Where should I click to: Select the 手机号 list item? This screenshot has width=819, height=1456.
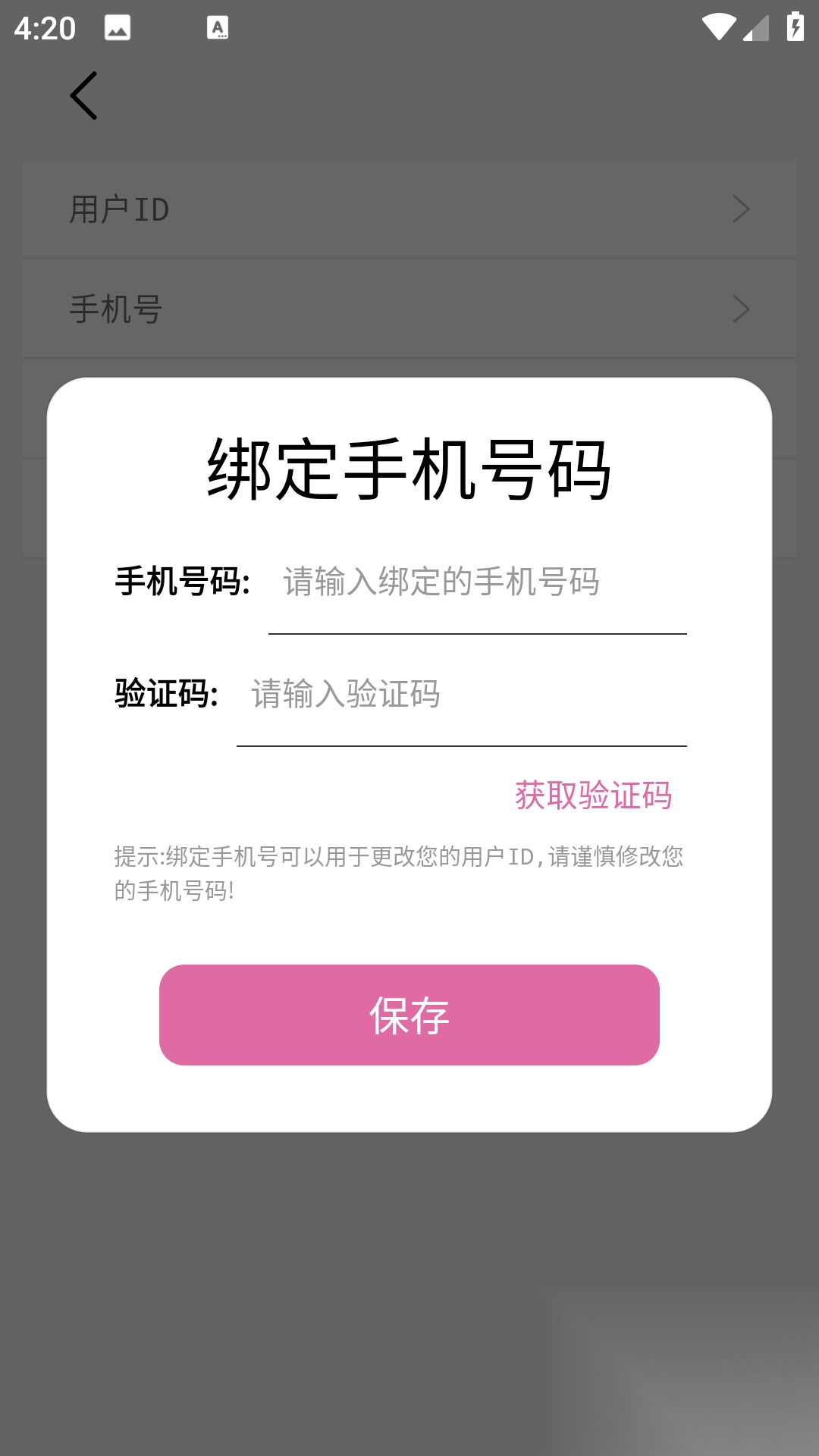409,309
